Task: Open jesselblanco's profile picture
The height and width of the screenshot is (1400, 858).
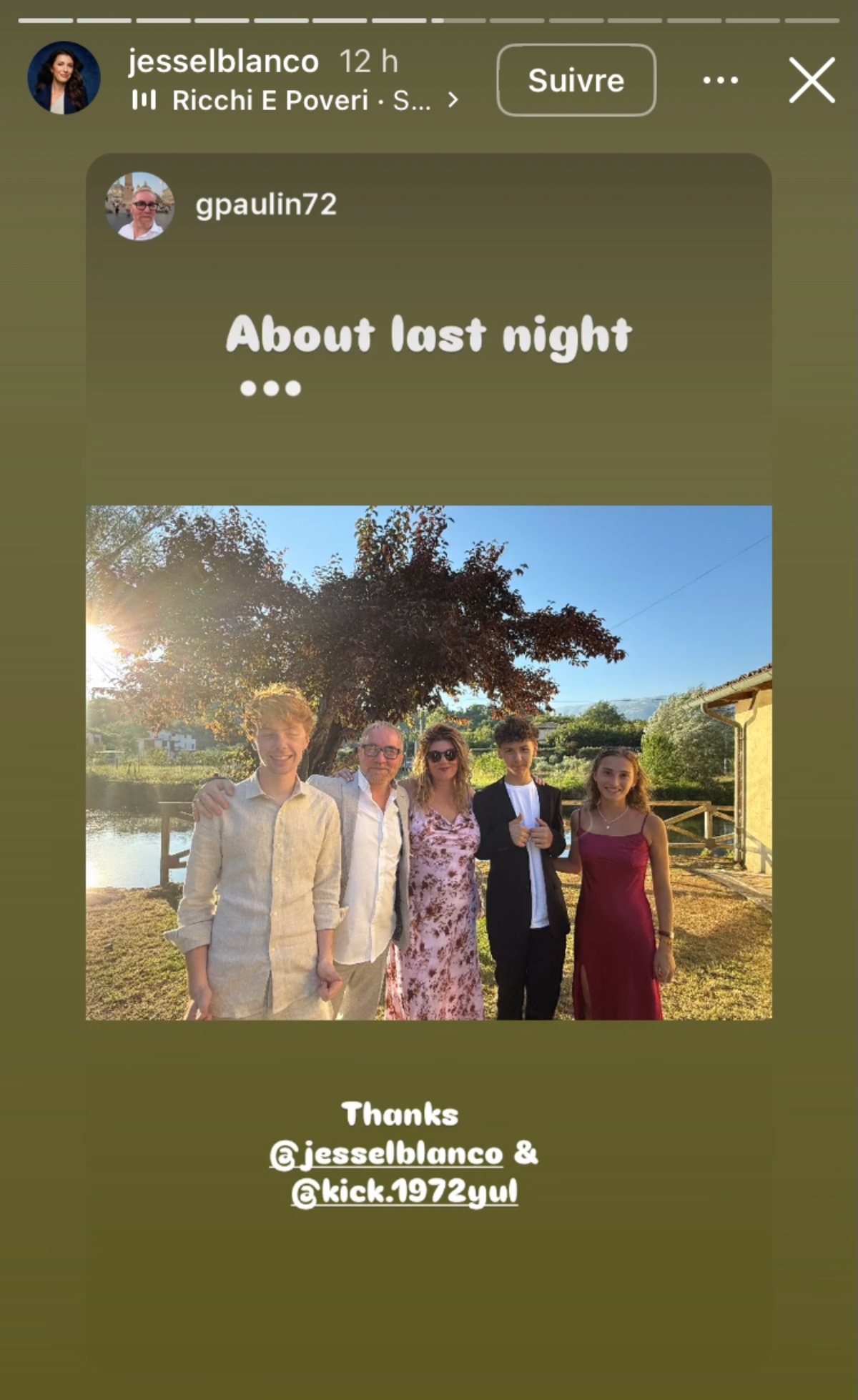Action: (64, 78)
